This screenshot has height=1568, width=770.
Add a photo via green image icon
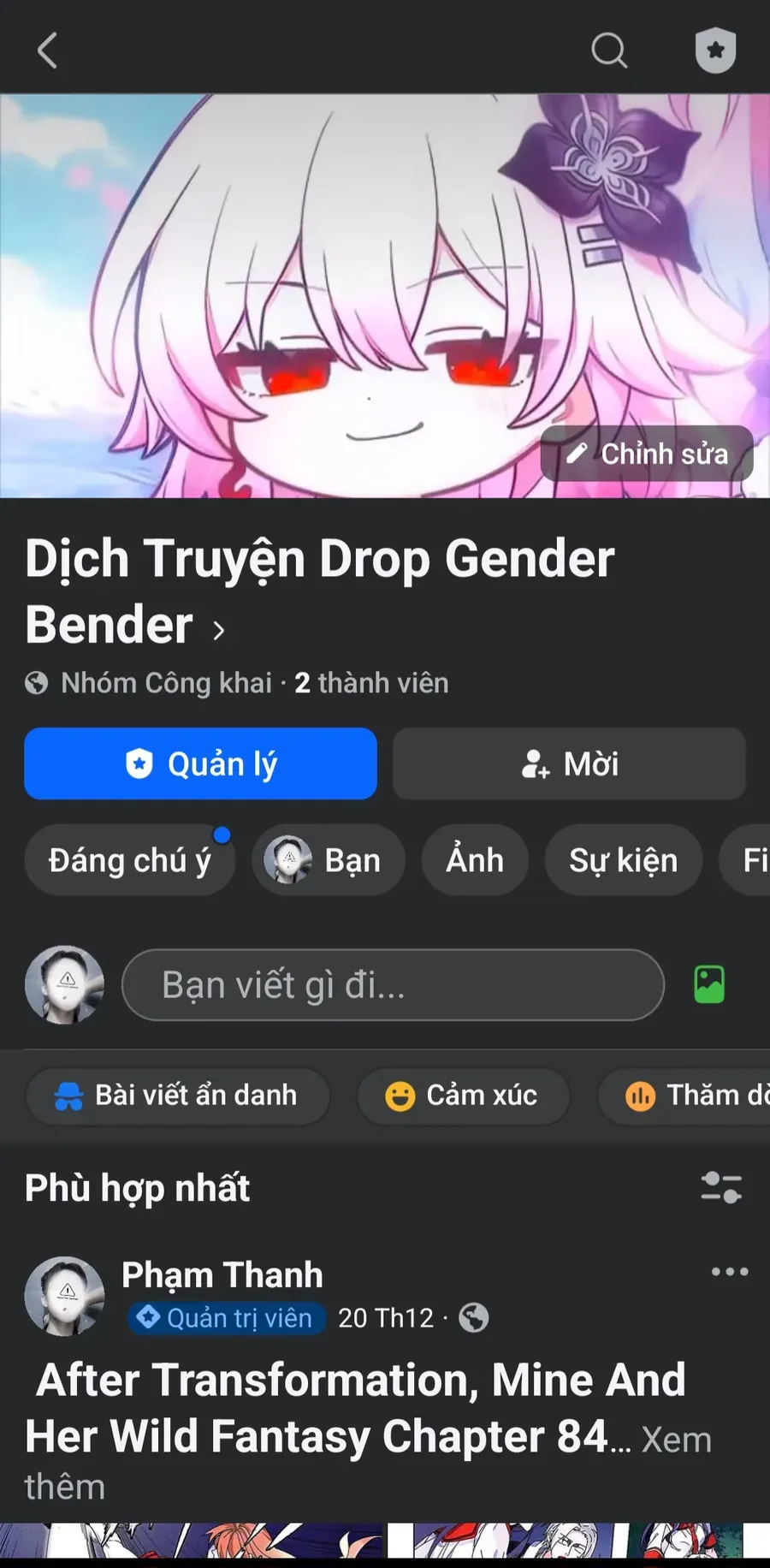tap(709, 985)
